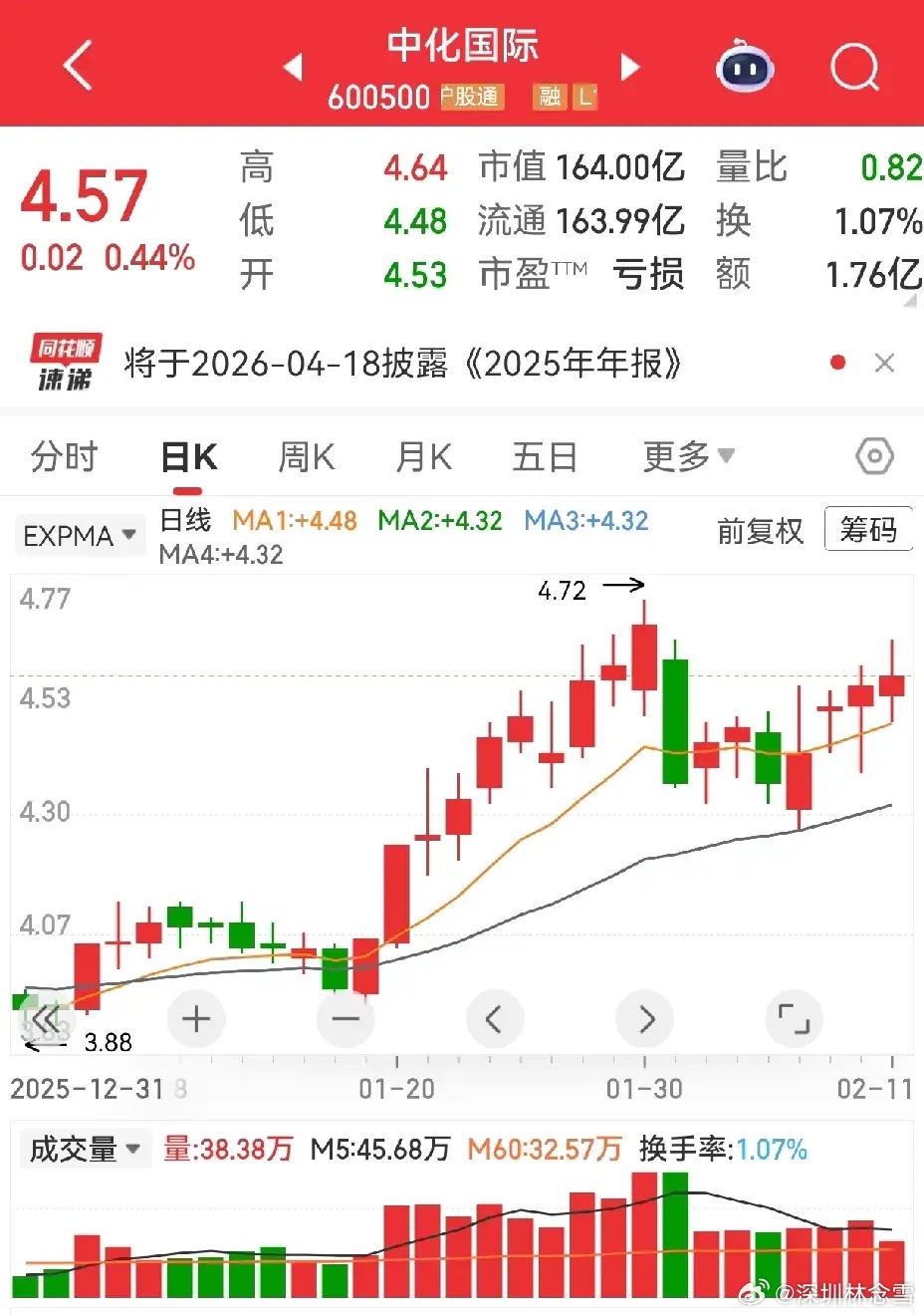Tap the 筹码 button

868,529
